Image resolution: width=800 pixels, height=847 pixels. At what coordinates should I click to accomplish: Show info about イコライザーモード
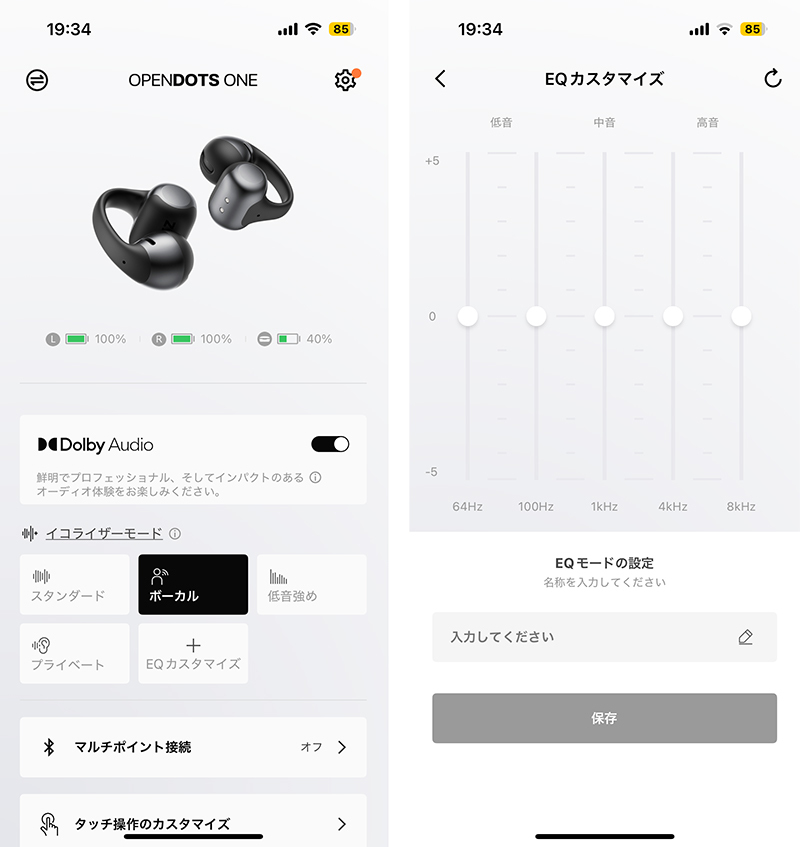(x=175, y=534)
